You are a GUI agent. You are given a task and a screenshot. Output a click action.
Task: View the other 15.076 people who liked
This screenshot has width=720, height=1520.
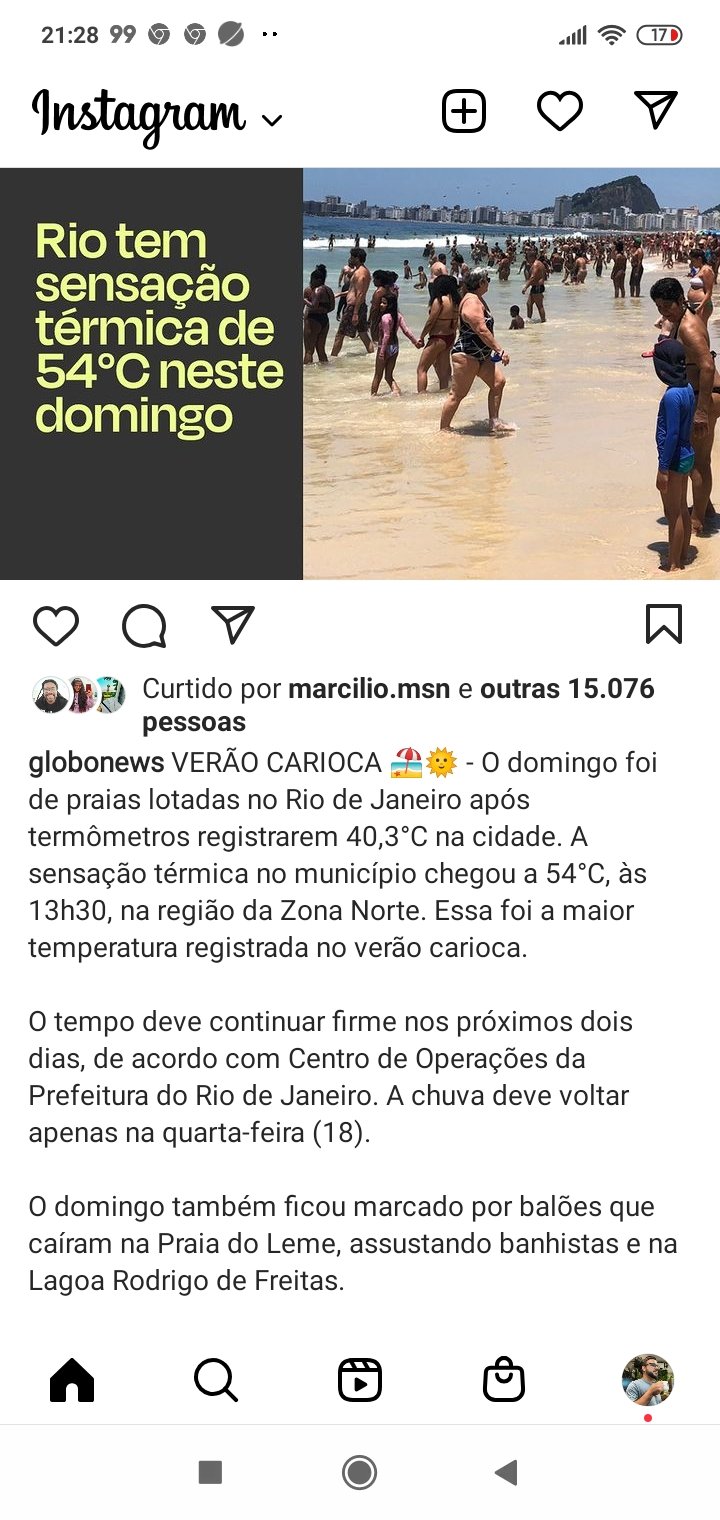[x=398, y=705]
